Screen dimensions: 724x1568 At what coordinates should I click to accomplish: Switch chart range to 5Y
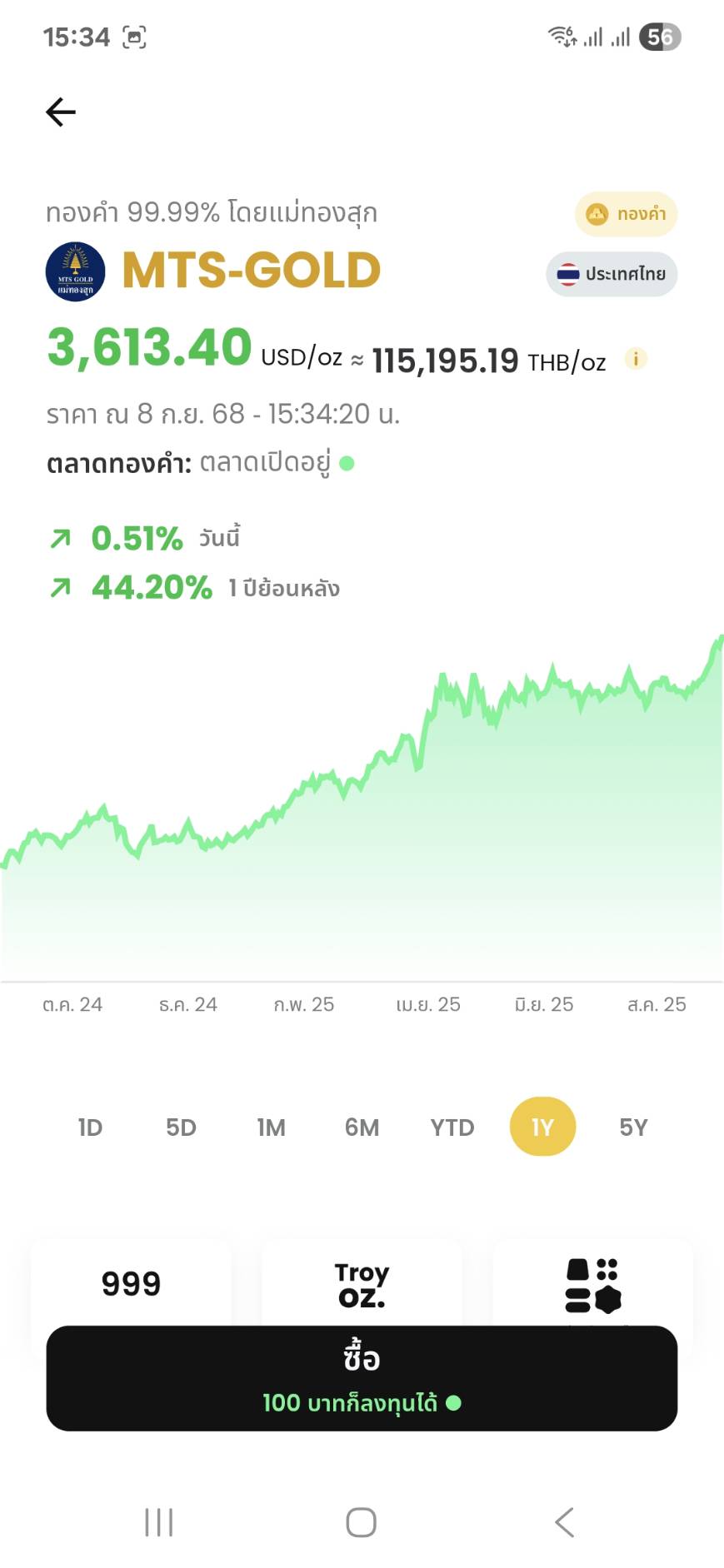click(x=633, y=1127)
